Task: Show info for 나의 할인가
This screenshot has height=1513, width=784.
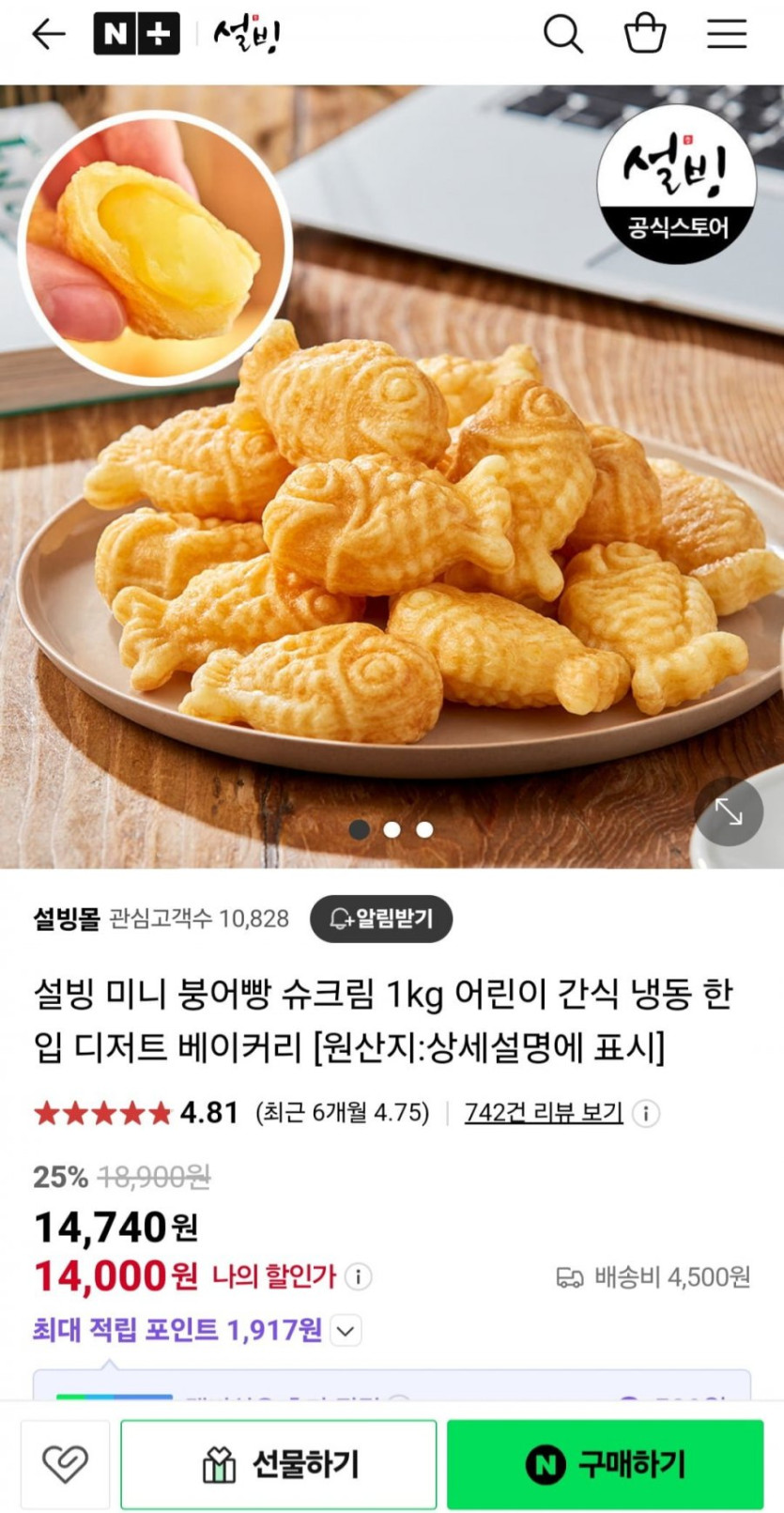Action: [x=358, y=1276]
